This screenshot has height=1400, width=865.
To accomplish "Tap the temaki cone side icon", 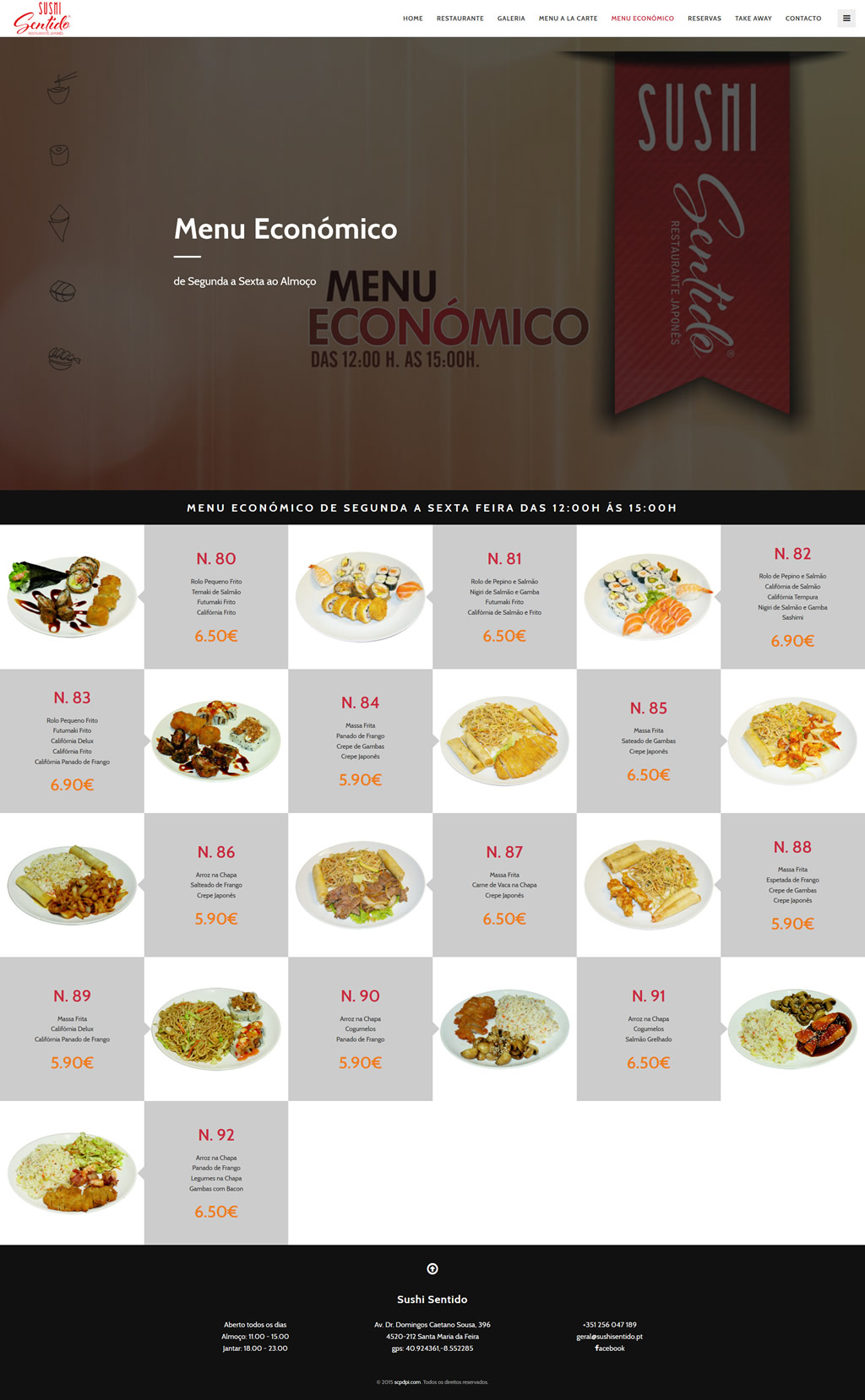I will tap(59, 223).
